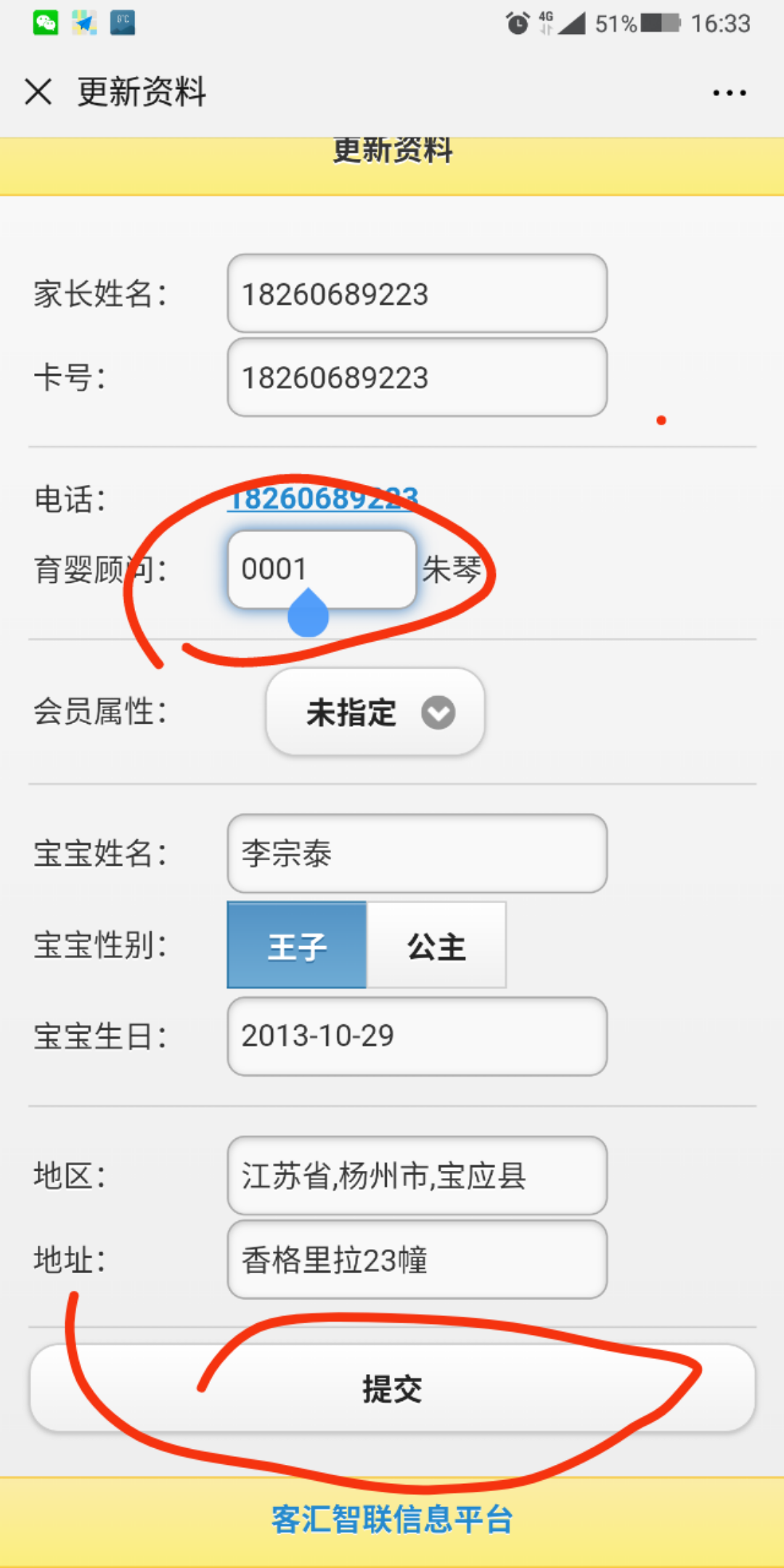Edit the 育婴顾问 code field
The height and width of the screenshot is (1568, 784).
(x=322, y=570)
